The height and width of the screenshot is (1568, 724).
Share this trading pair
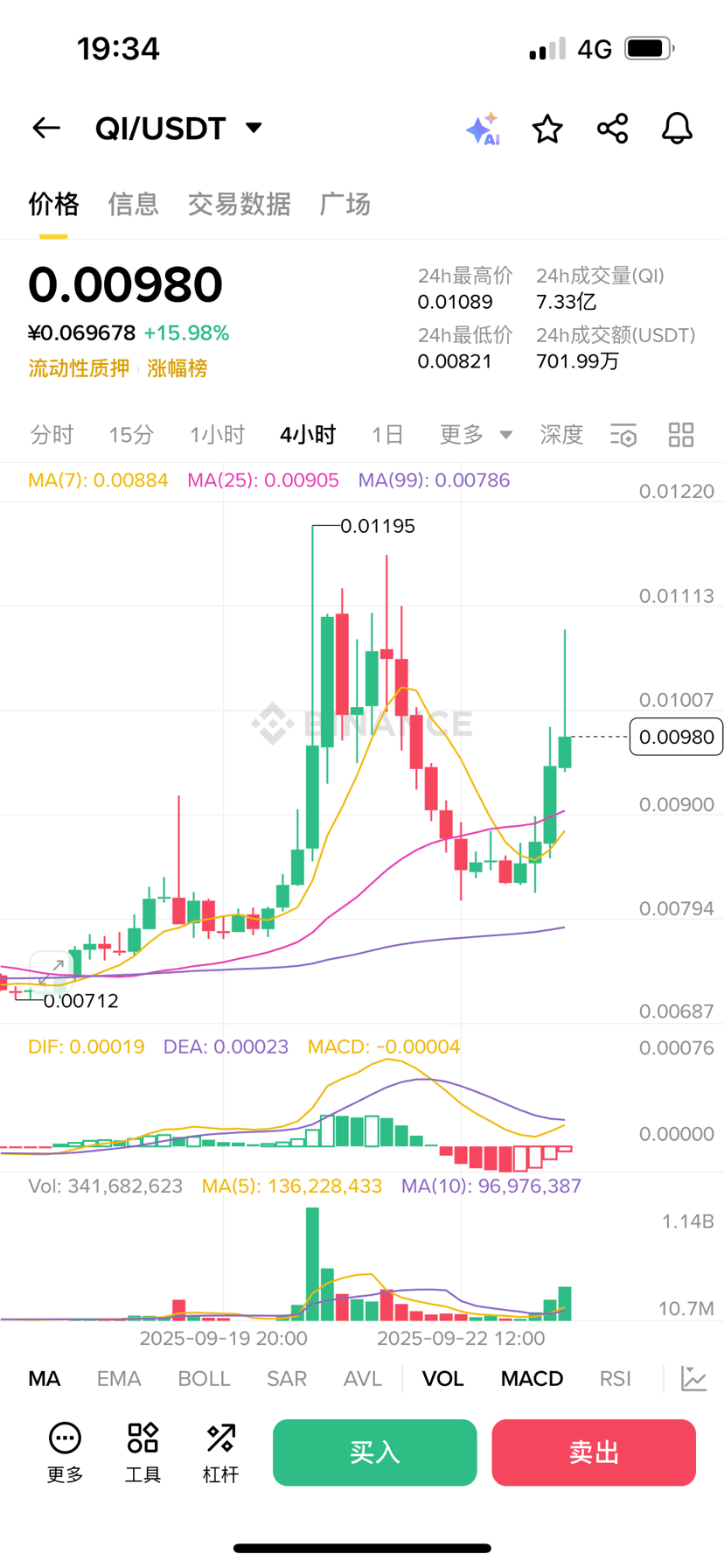coord(612,129)
